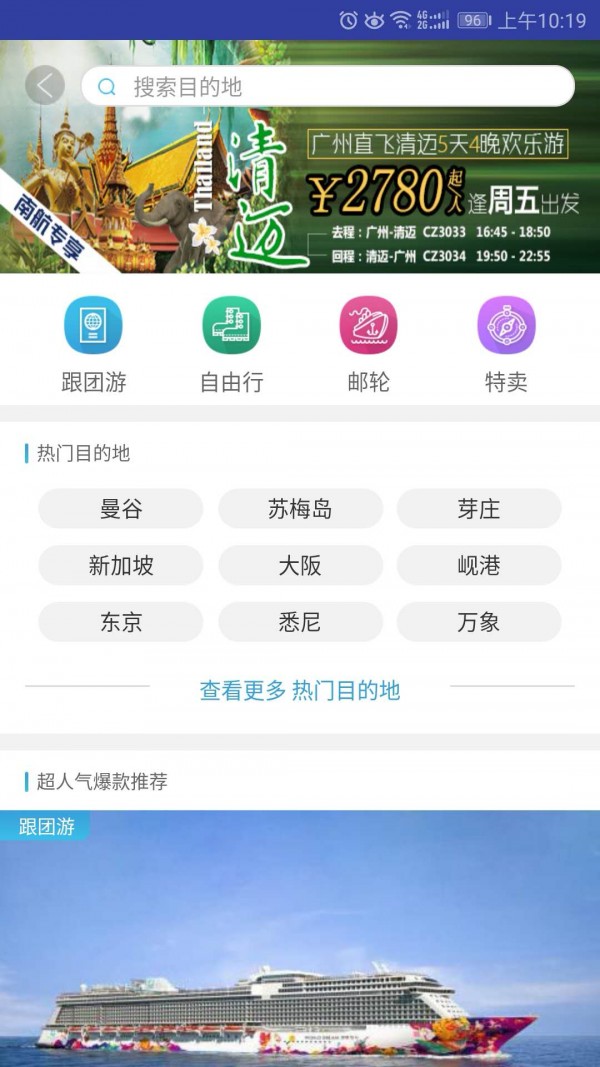Select the 苏梅岛 destination chip
600x1067 pixels.
point(300,509)
